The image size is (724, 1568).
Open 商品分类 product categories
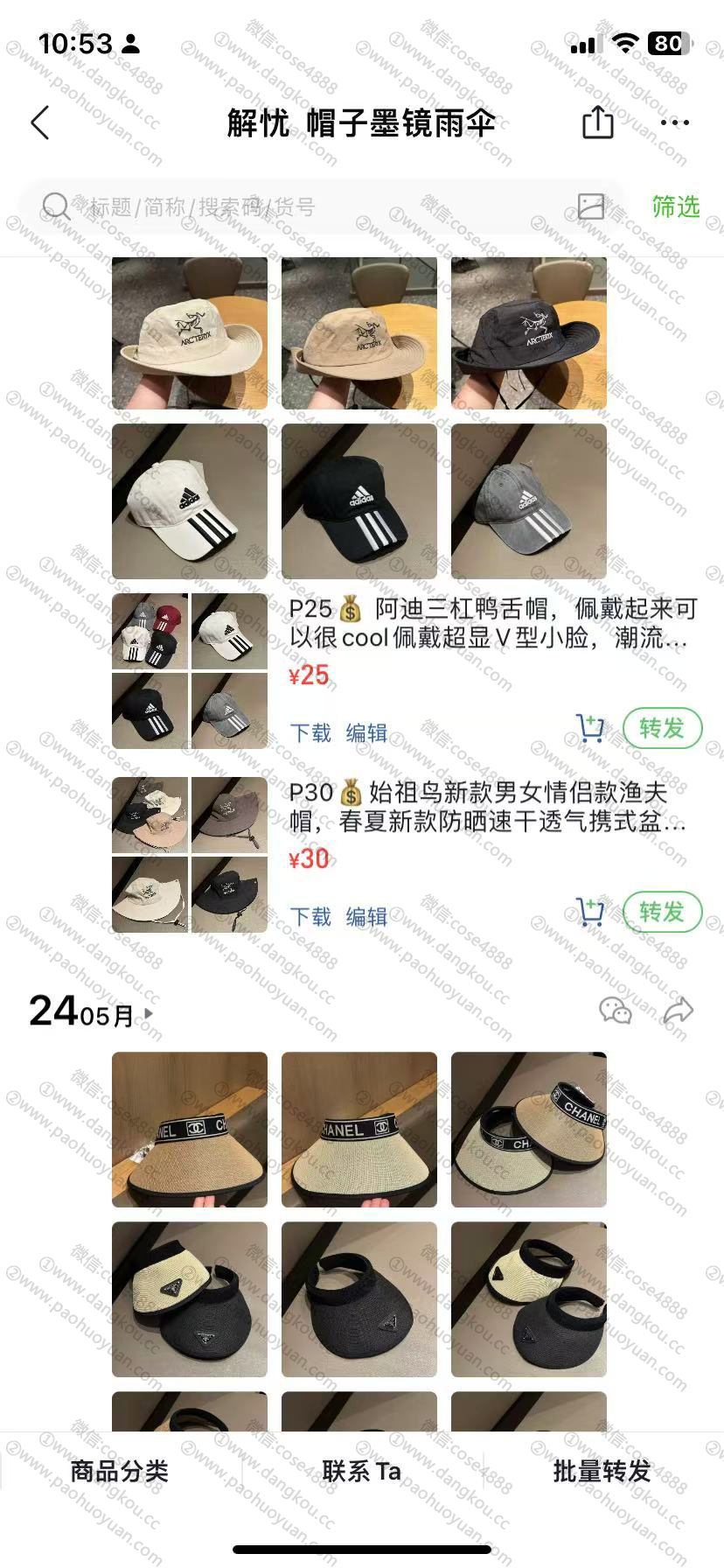119,1471
